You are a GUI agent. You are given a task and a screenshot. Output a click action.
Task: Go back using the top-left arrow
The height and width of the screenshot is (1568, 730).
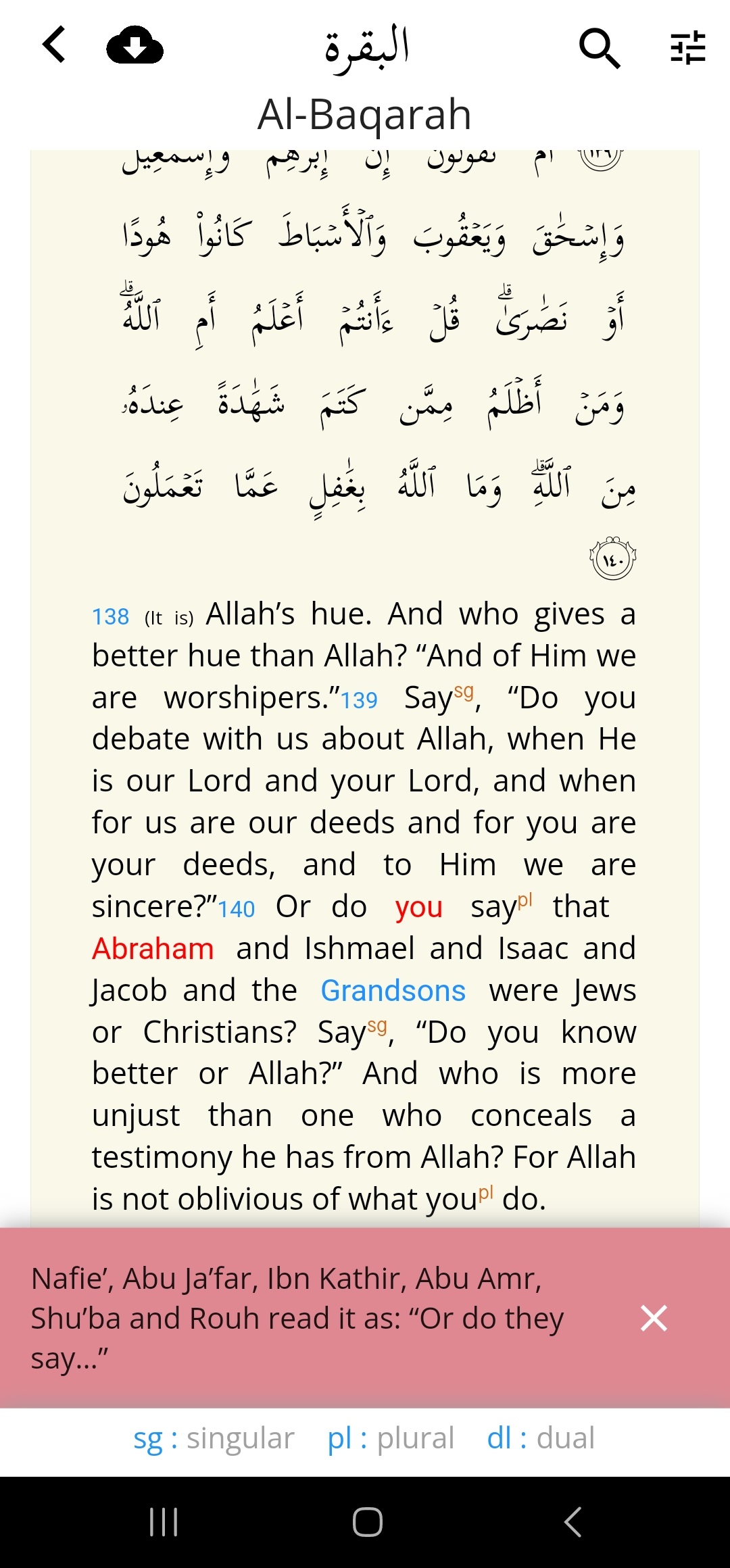point(54,45)
